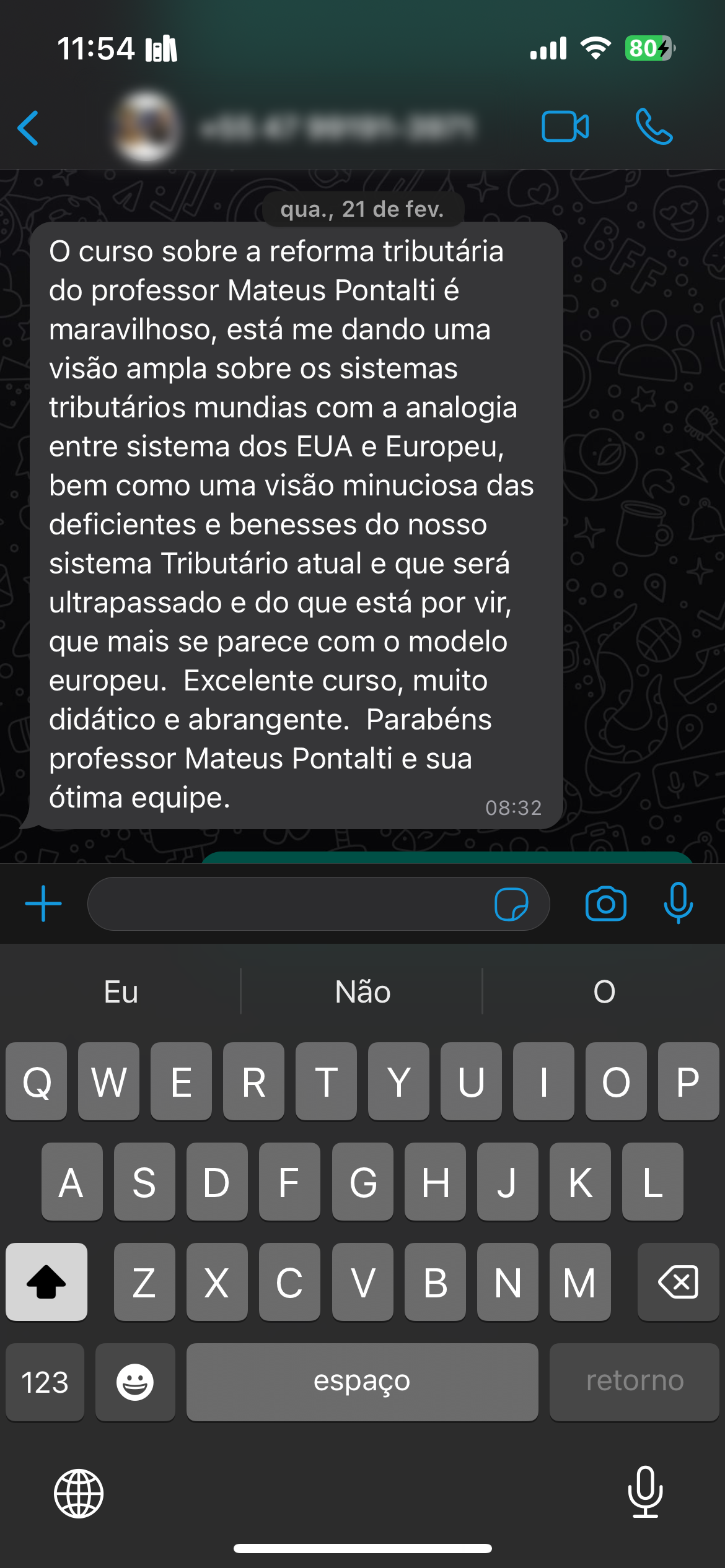Viewport: 725px width, 1568px height.
Task: Record a voice message with the blue microphone
Action: (678, 903)
